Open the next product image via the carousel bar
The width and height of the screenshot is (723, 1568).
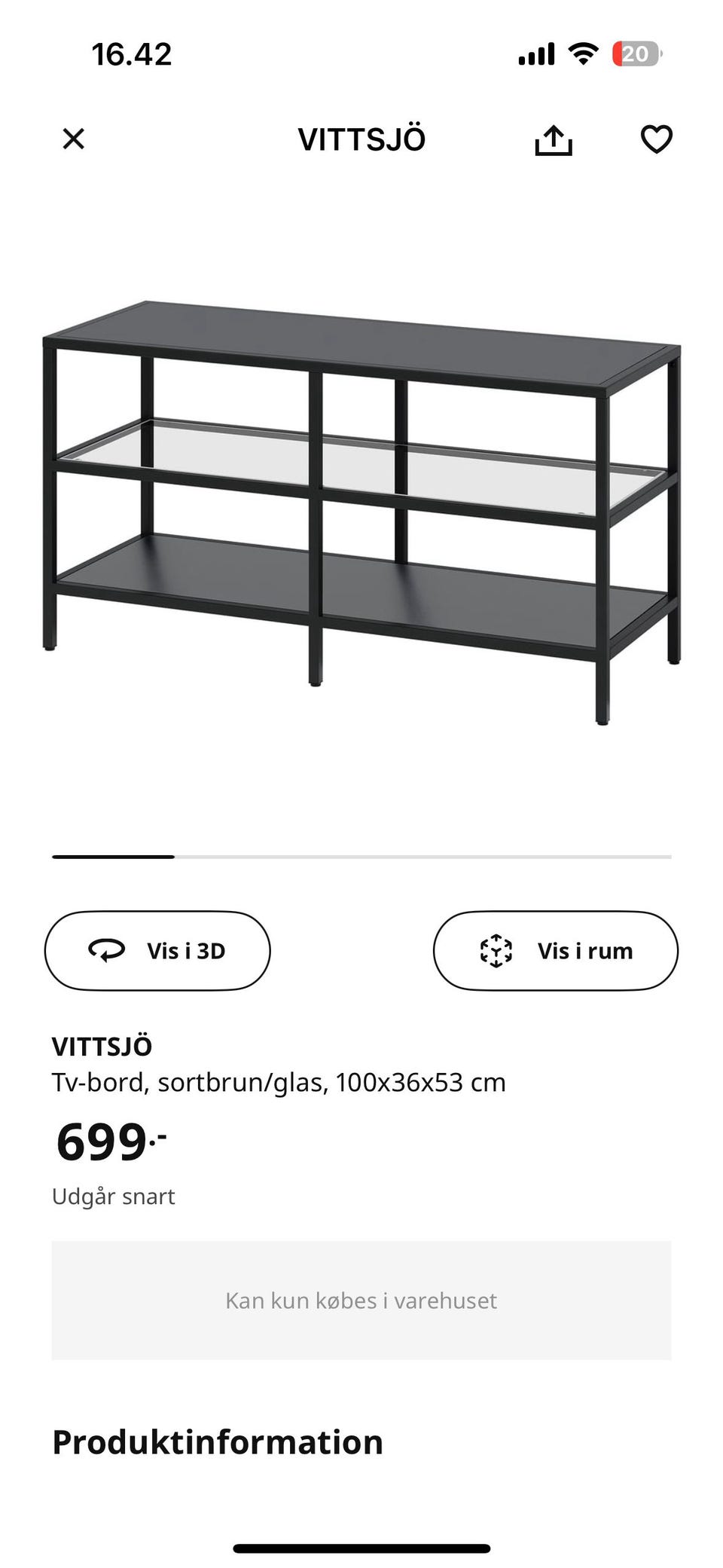click(361, 857)
